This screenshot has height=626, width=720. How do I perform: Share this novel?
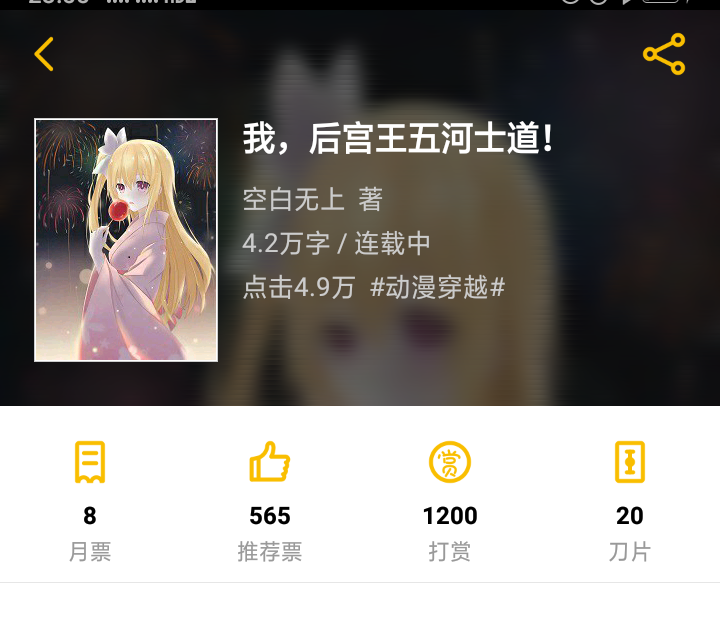pyautogui.click(x=664, y=54)
